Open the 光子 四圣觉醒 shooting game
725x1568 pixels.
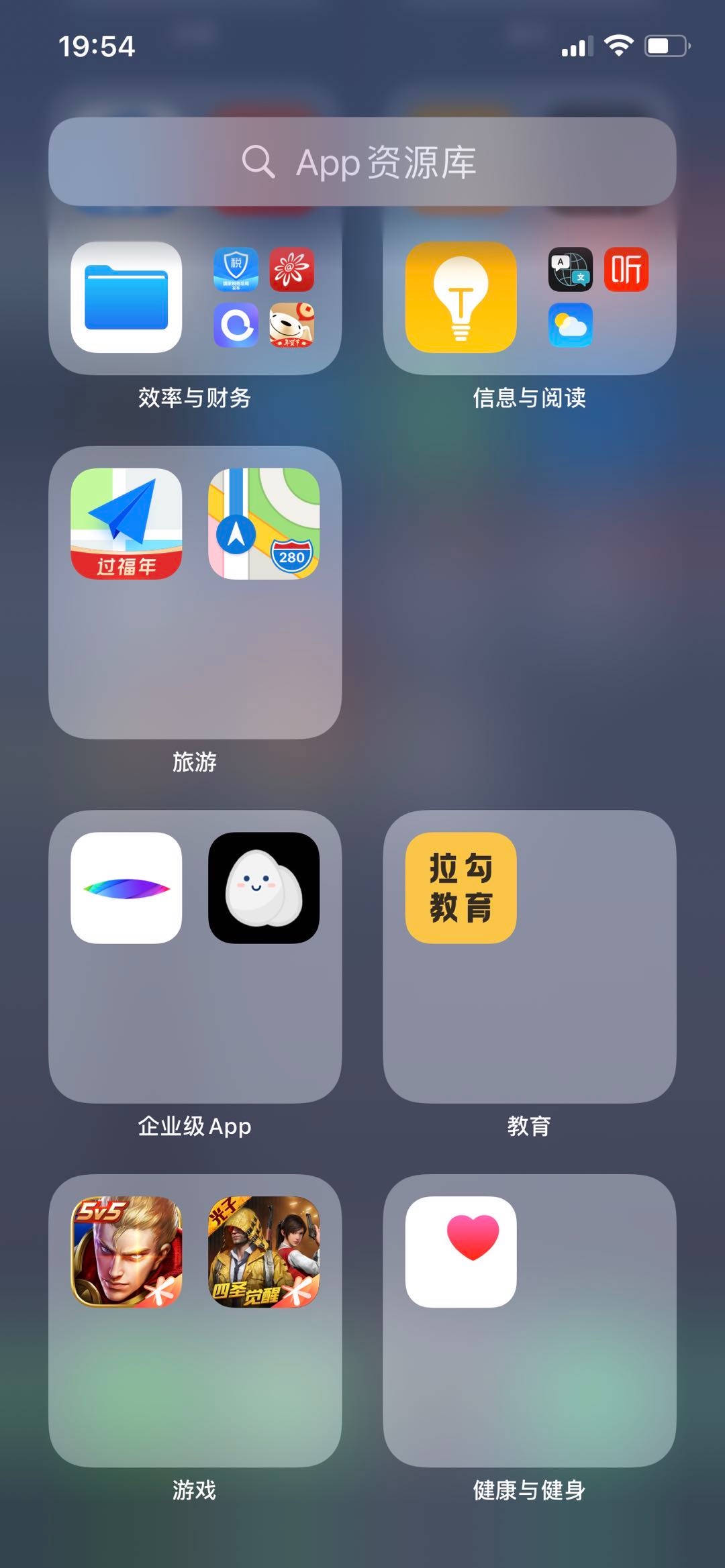coord(264,1251)
